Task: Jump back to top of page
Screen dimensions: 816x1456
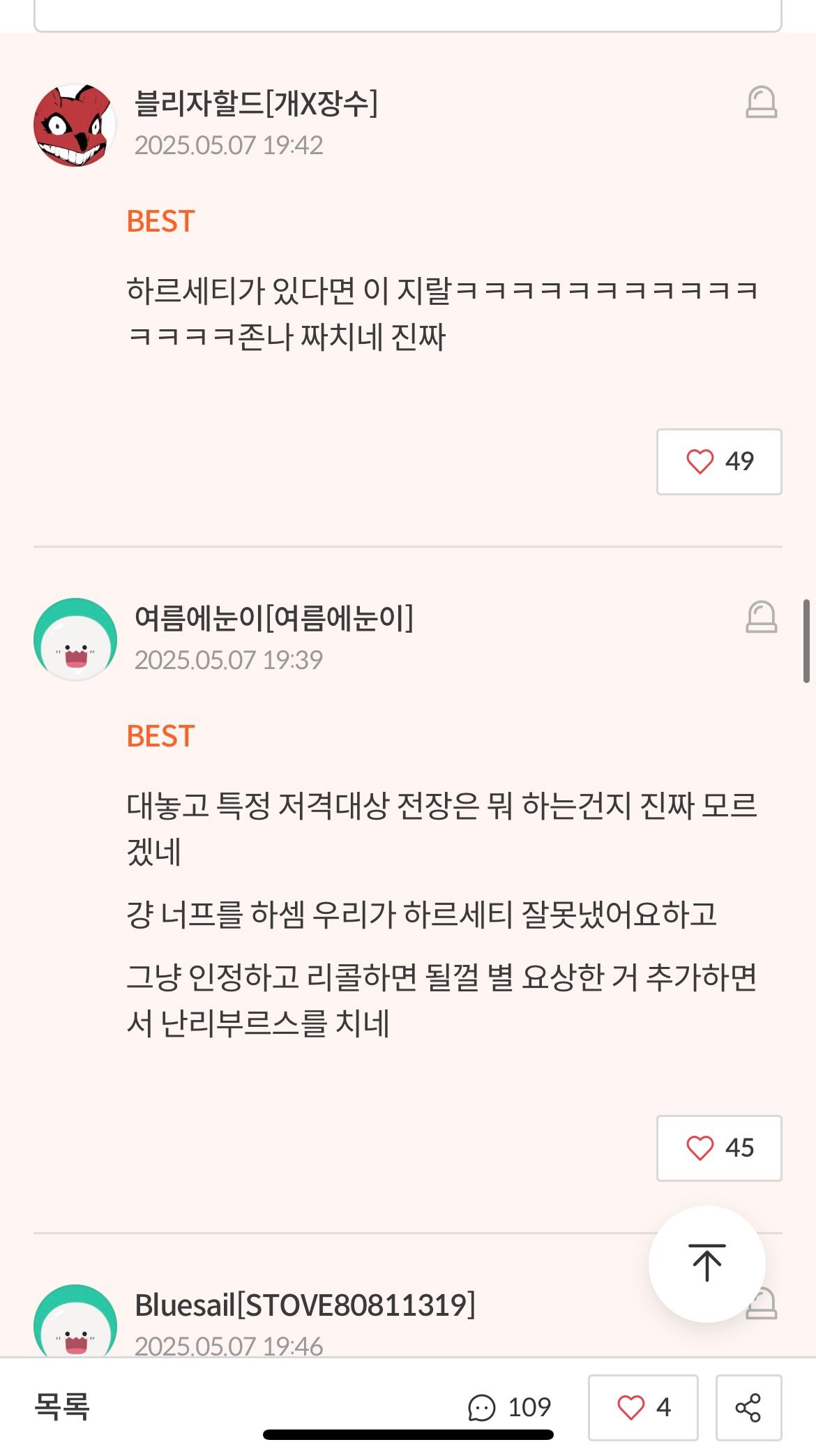Action: [x=707, y=1263]
